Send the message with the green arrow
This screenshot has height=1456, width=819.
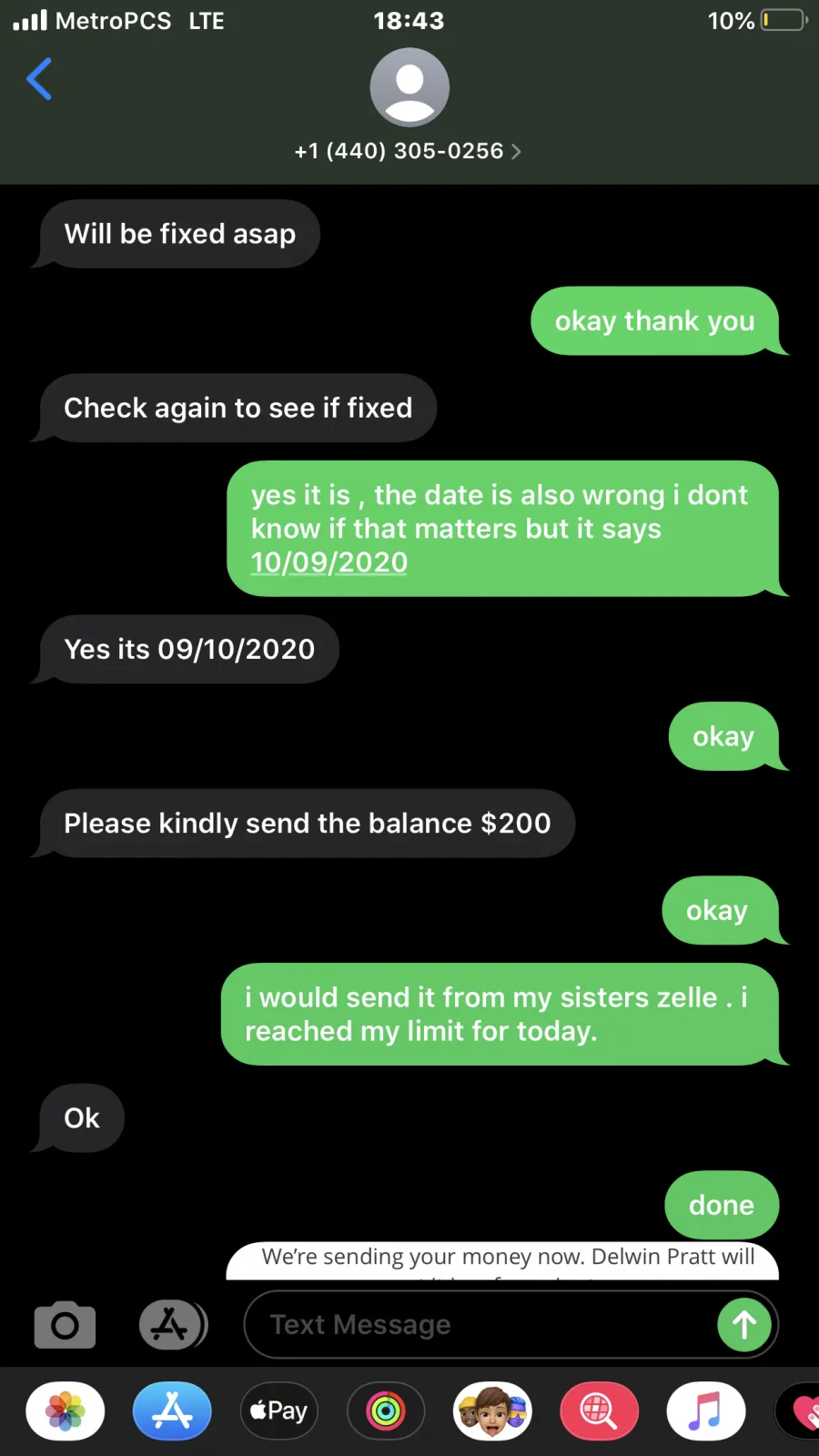pos(744,1325)
